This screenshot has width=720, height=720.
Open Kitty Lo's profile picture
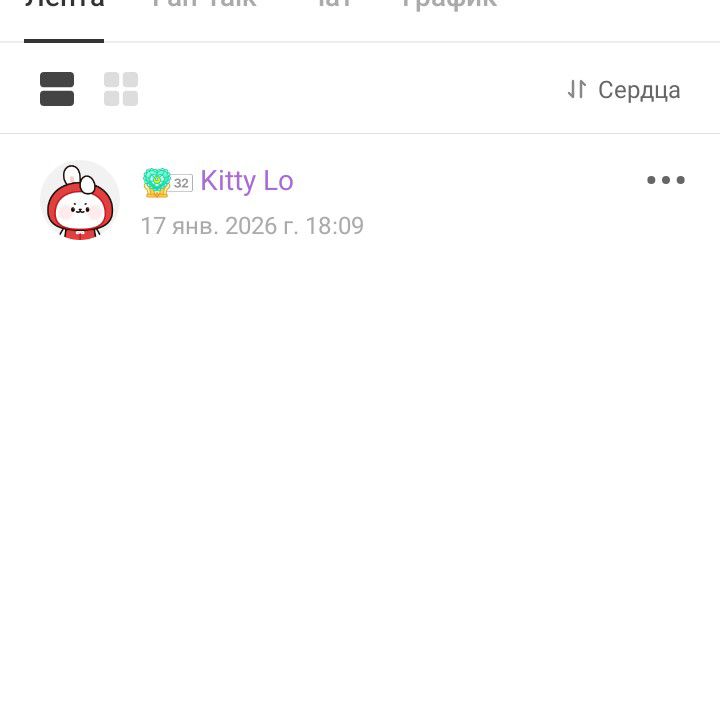tap(80, 200)
